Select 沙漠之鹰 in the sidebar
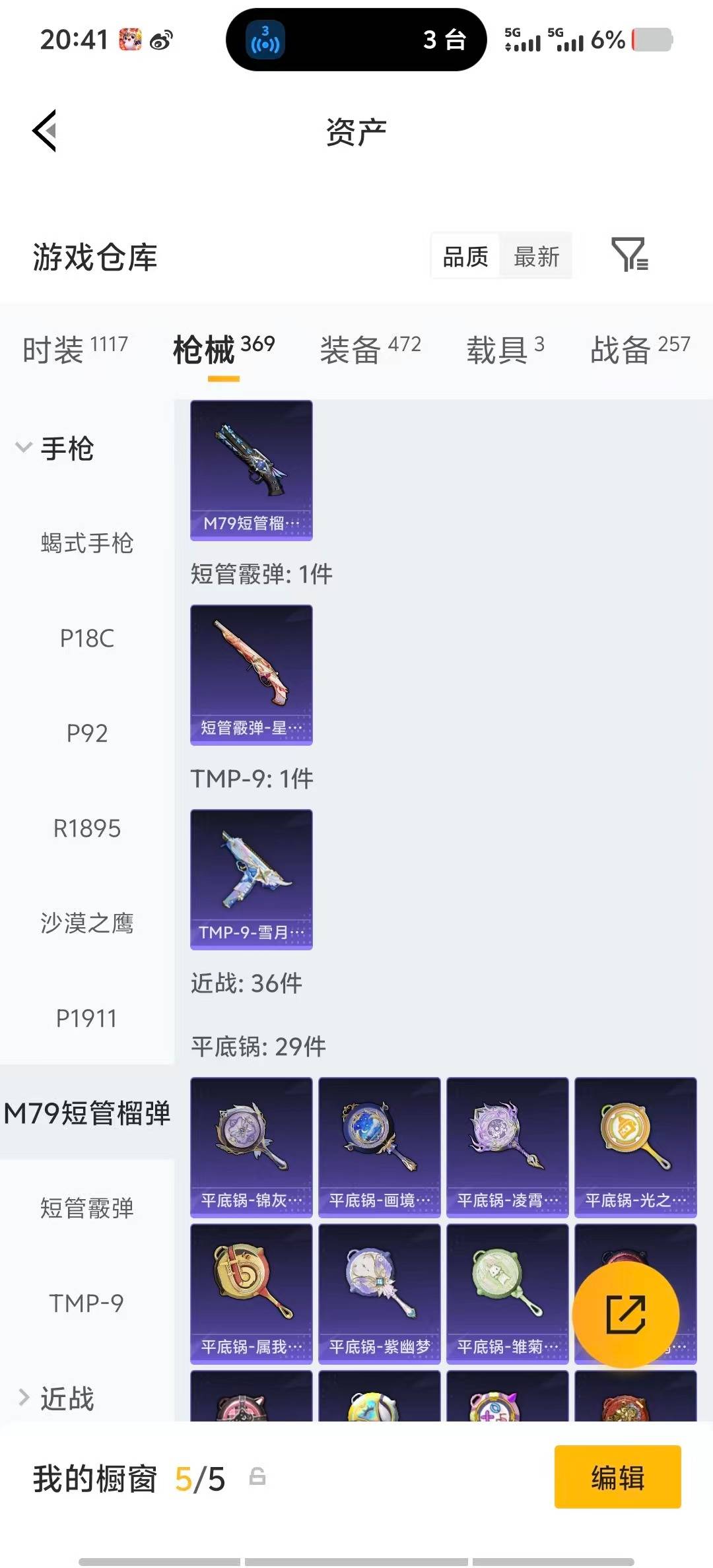The image size is (713, 1568). pos(86,923)
